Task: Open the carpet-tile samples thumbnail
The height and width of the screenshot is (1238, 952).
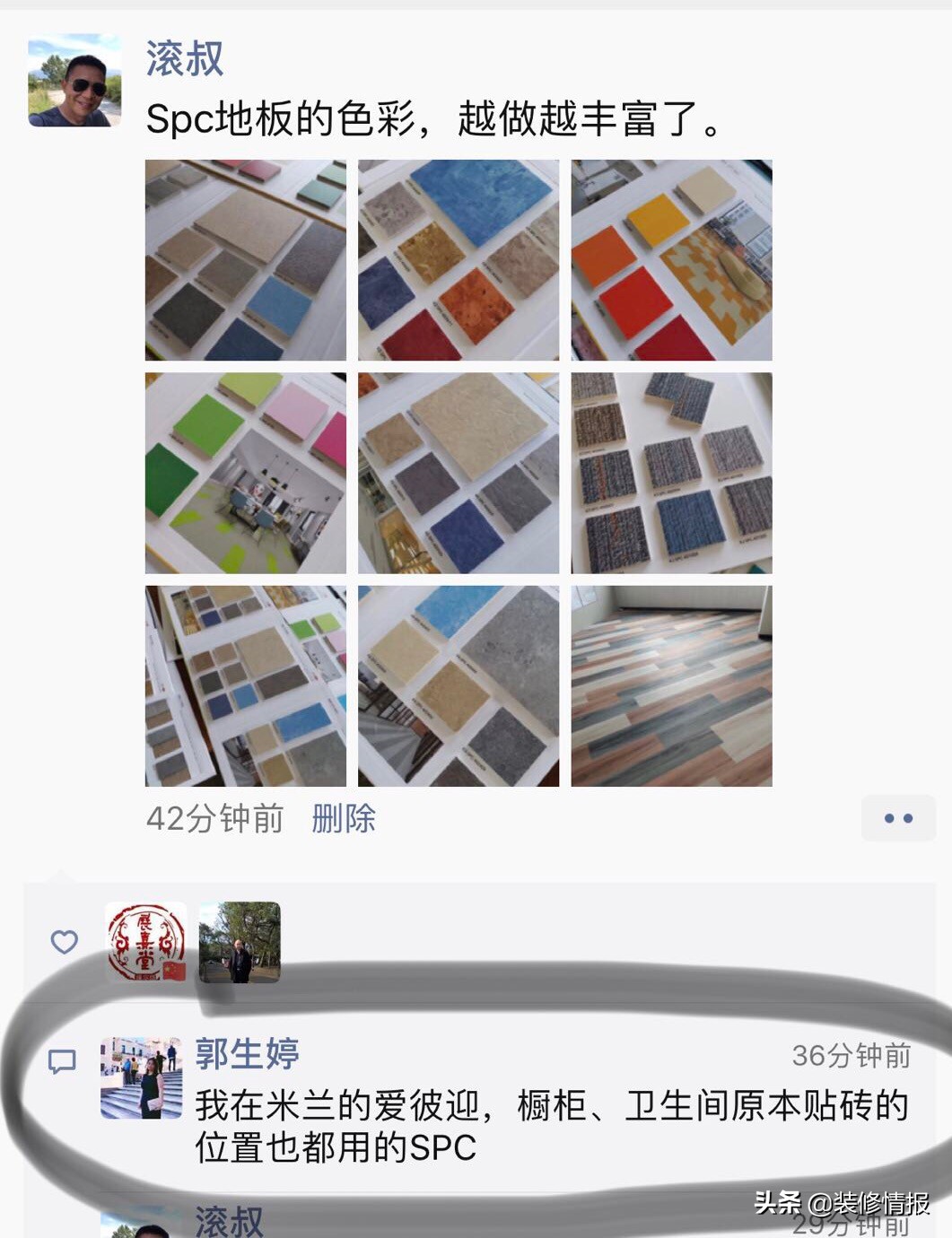Action: pos(671,474)
